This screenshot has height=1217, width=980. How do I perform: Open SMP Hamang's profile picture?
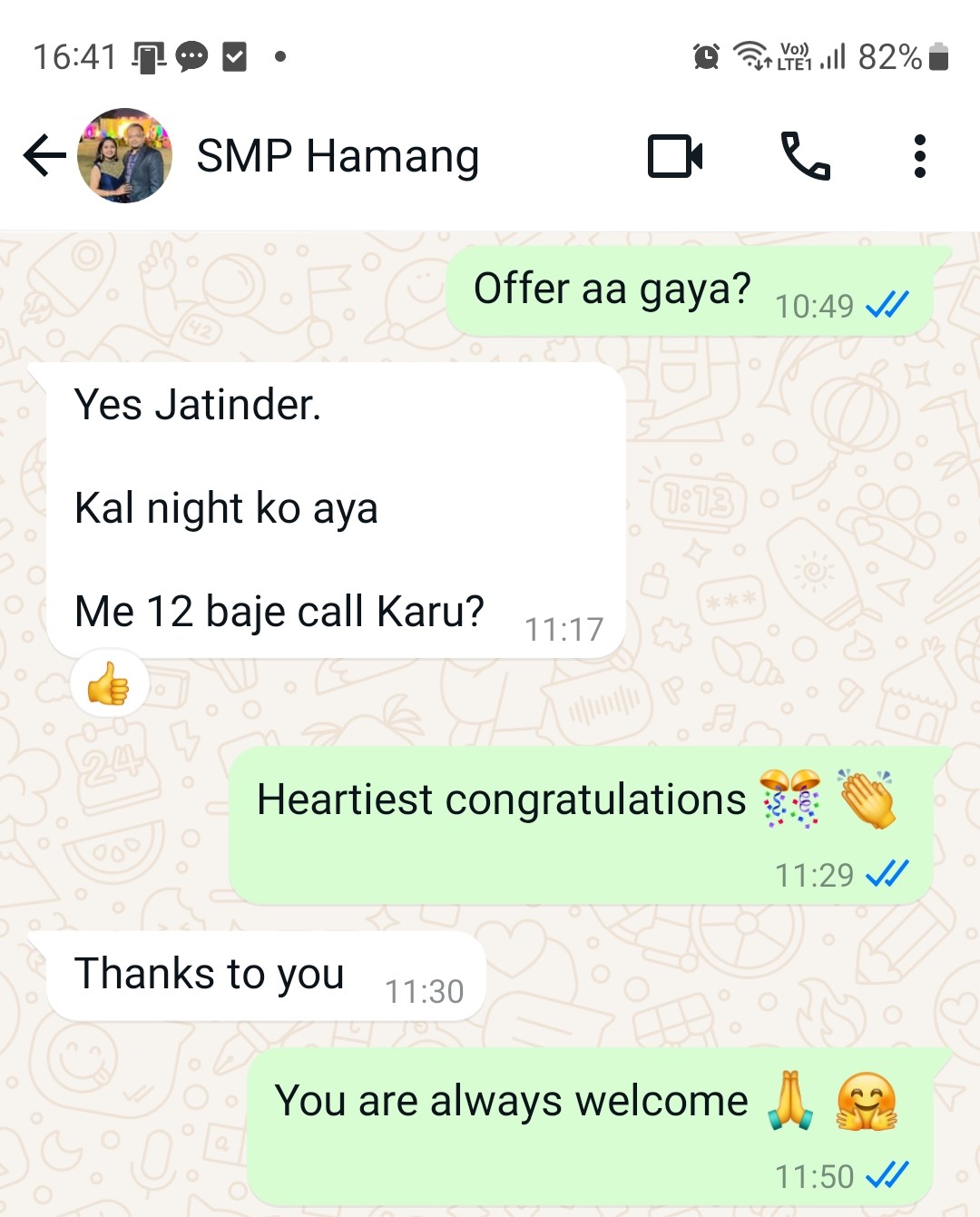click(x=125, y=156)
